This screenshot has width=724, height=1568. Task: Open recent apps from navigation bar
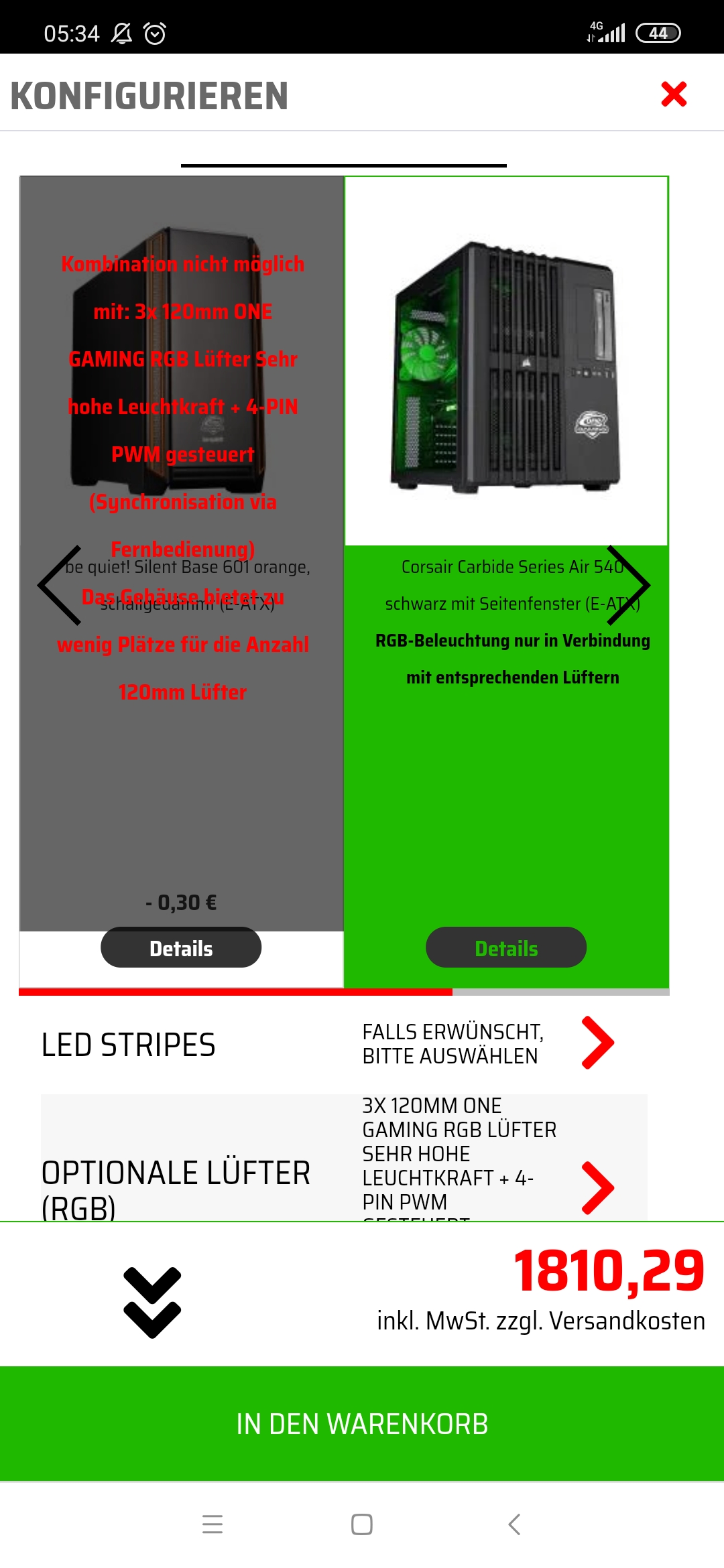pos(213,1524)
